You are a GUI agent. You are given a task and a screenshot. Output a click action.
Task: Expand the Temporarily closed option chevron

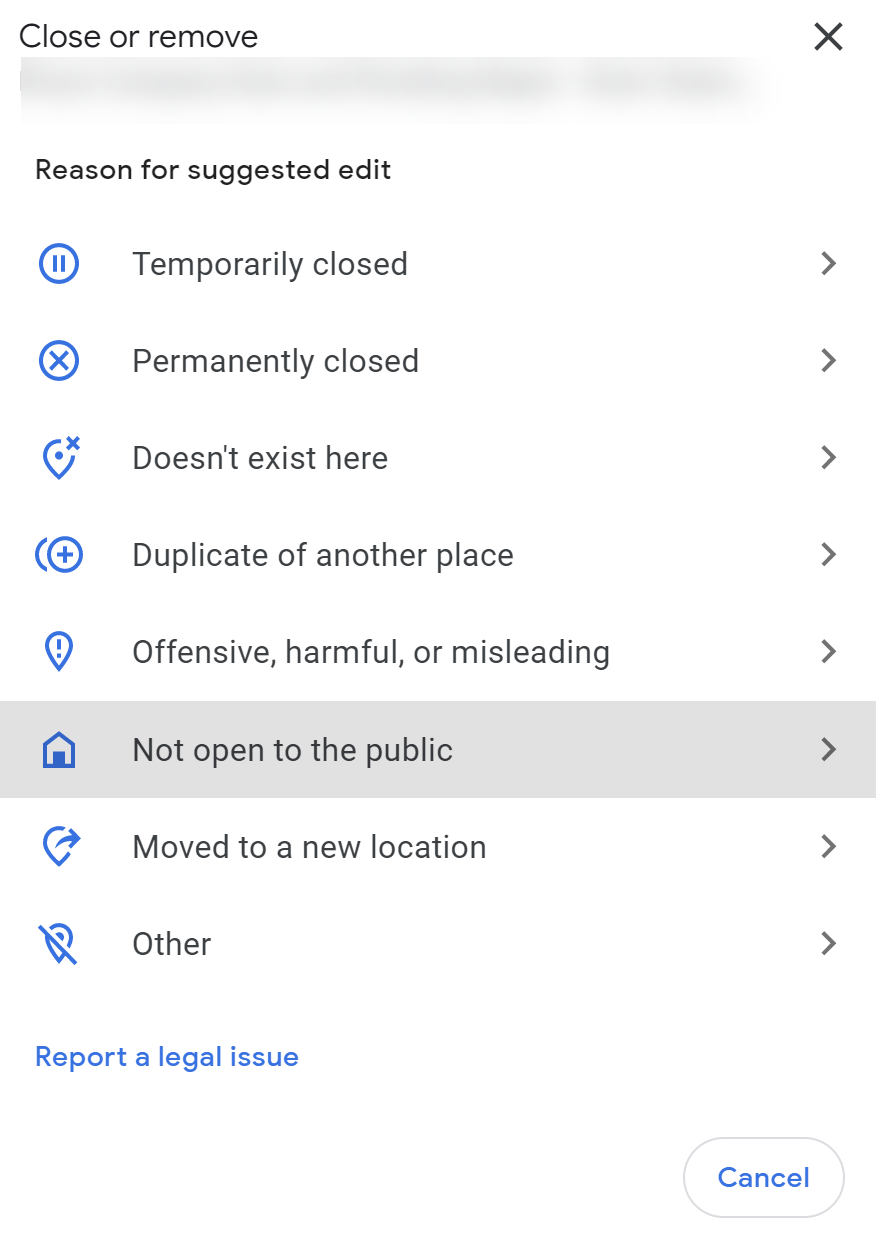(x=829, y=263)
